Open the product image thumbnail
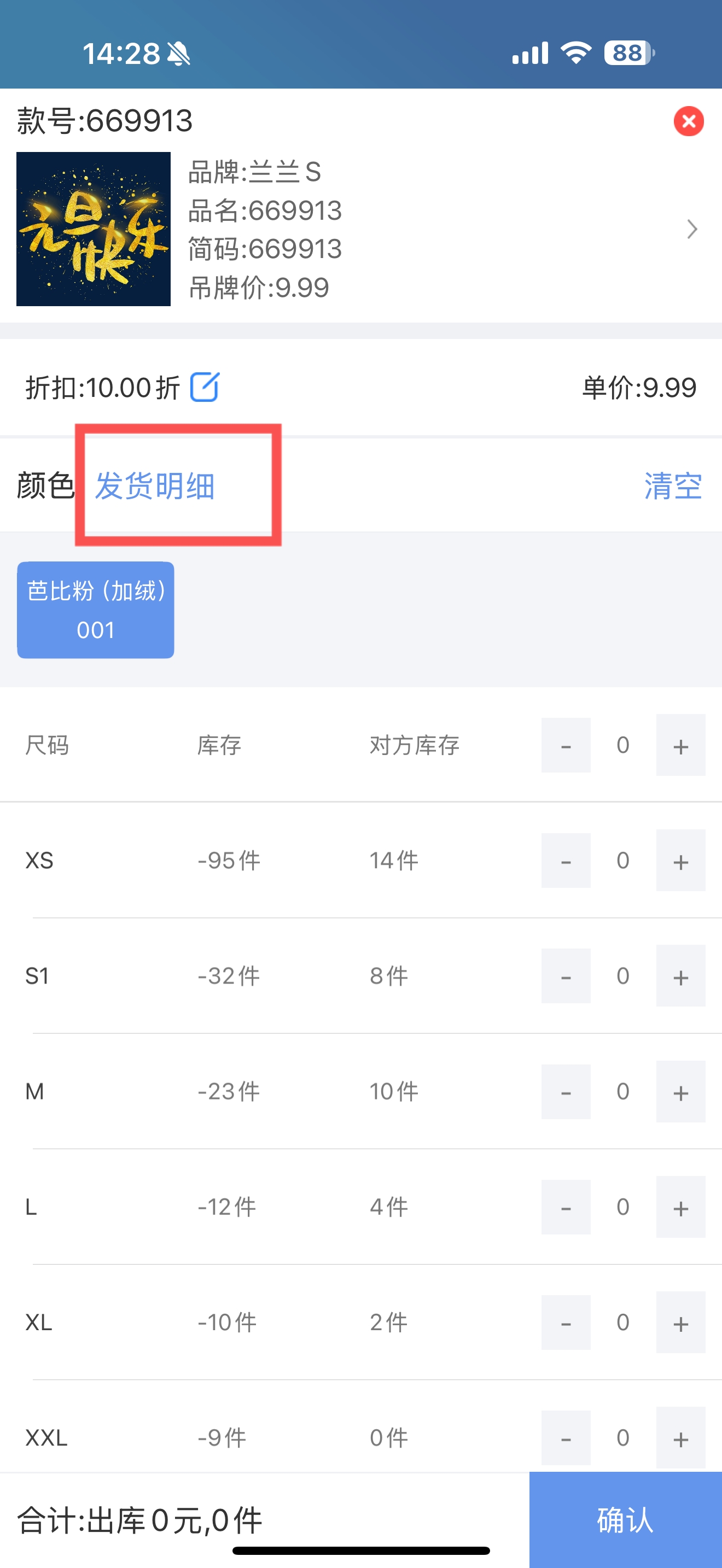 (x=93, y=229)
